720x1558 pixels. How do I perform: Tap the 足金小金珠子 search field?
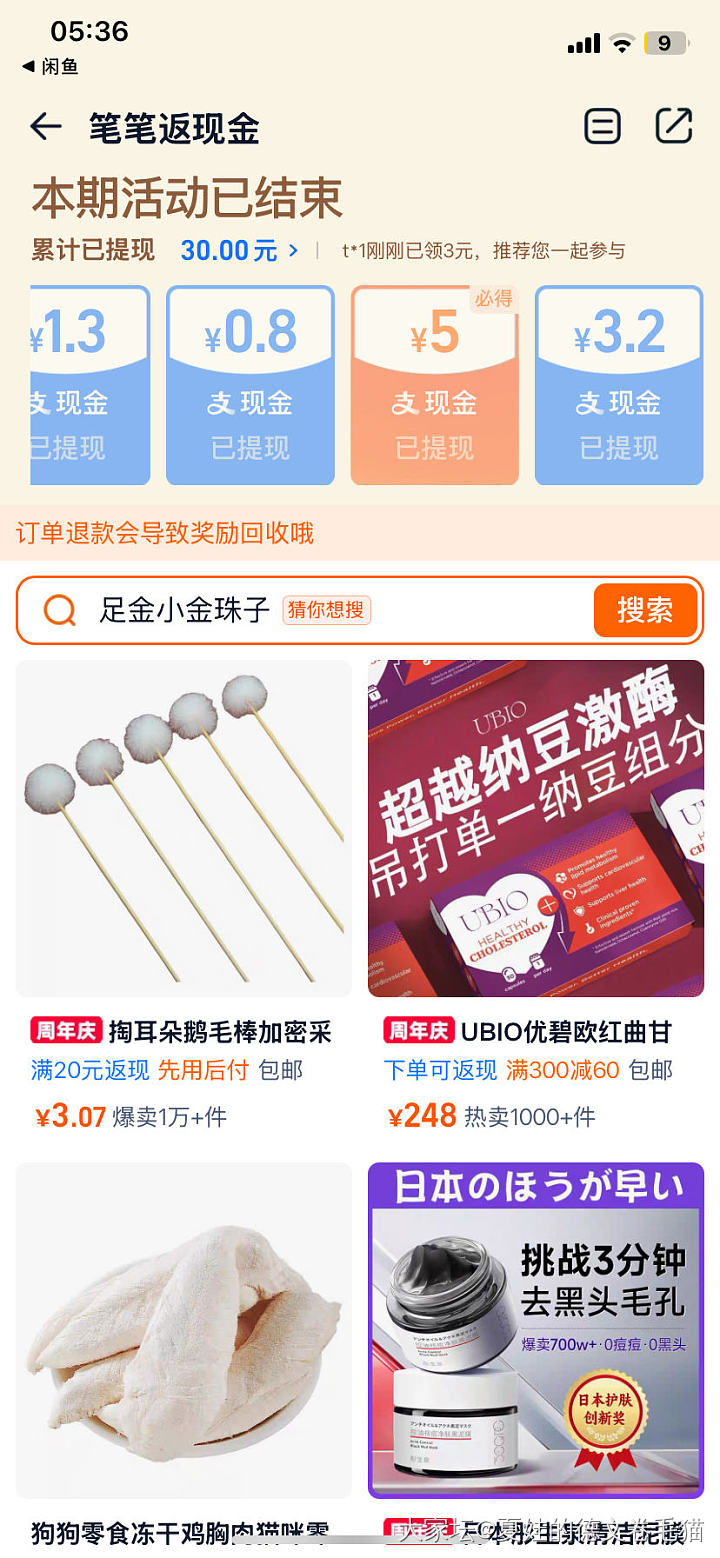pos(300,610)
